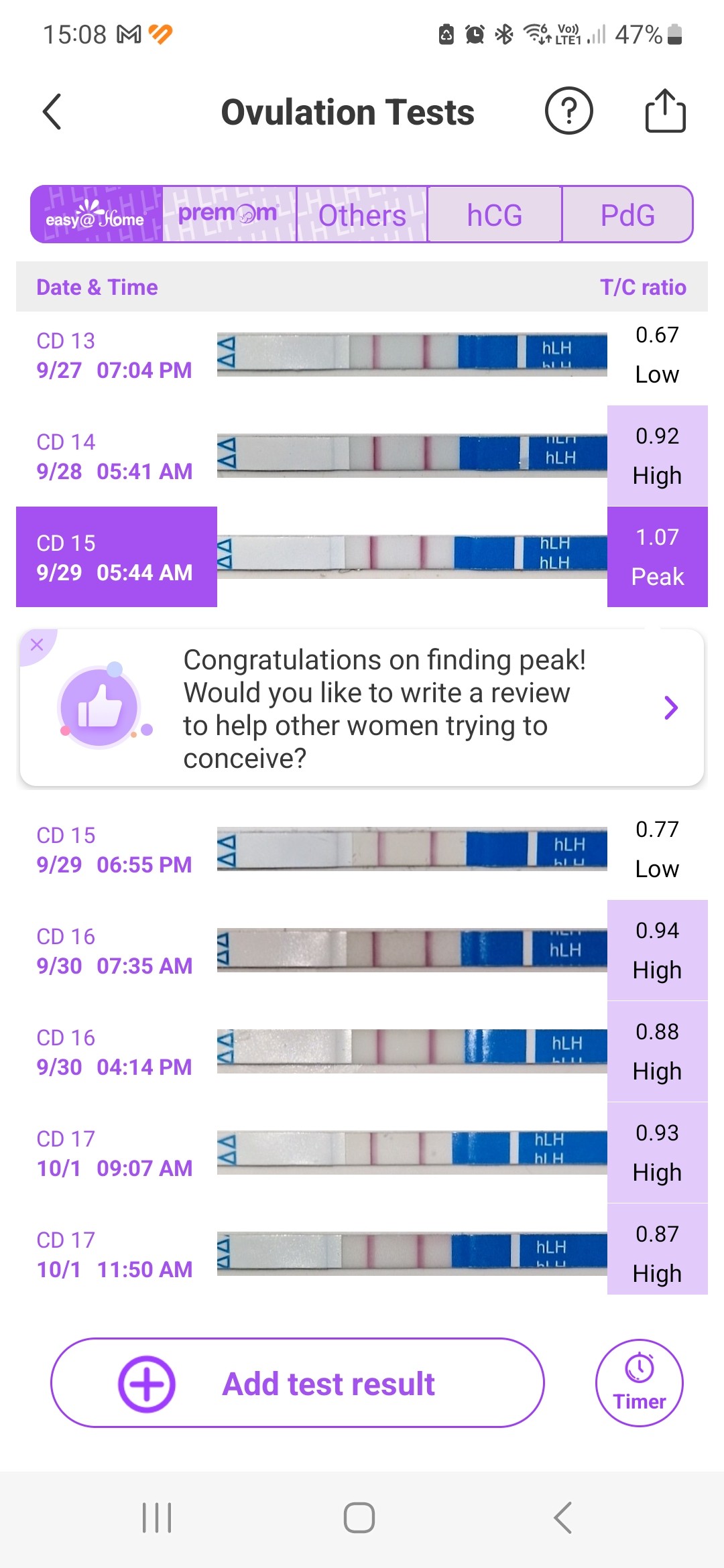
Task: Share the ovulation test results
Action: coord(665,111)
